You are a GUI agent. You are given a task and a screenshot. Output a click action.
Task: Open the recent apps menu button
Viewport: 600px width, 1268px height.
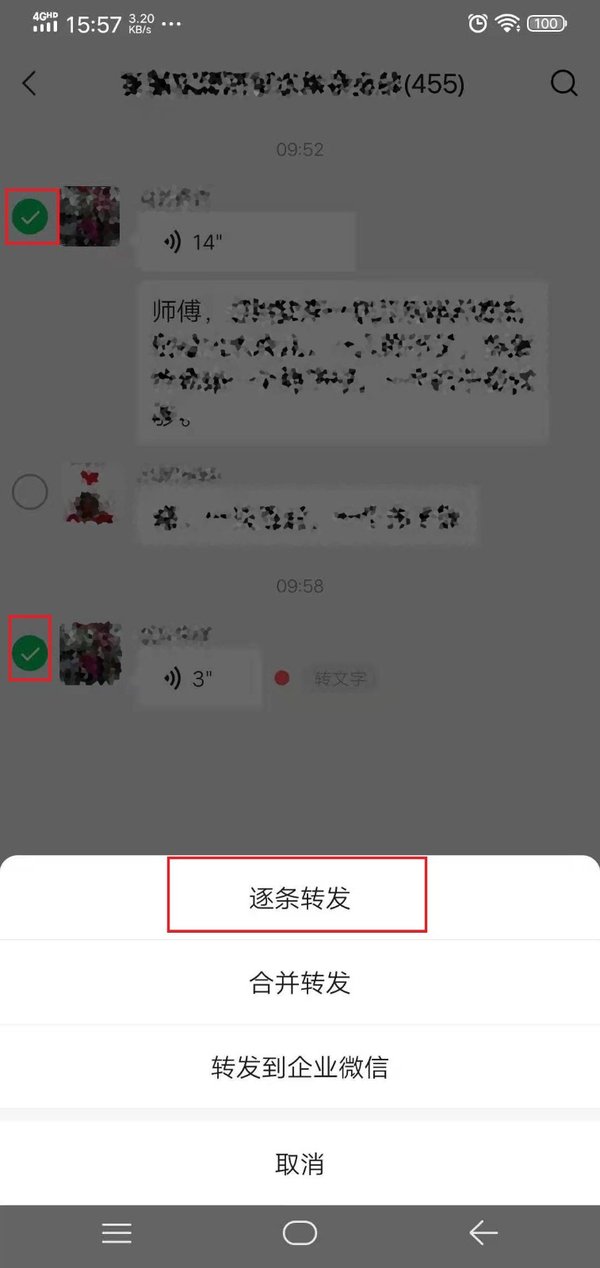(x=117, y=1234)
